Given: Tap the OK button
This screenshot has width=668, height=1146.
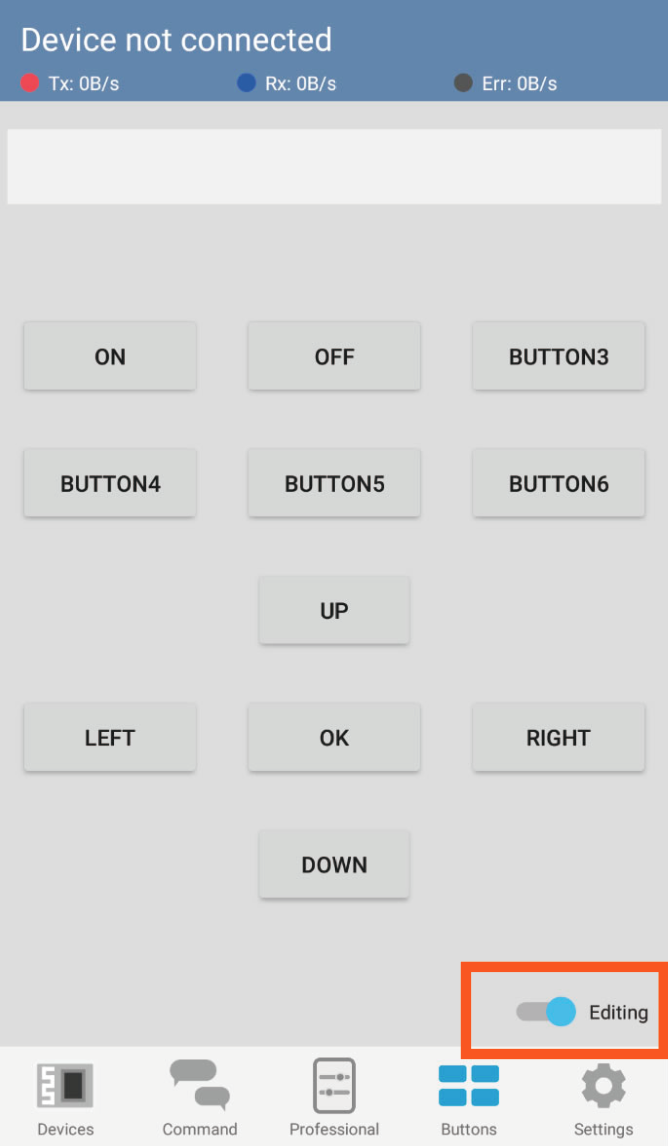Looking at the screenshot, I should (x=334, y=737).
